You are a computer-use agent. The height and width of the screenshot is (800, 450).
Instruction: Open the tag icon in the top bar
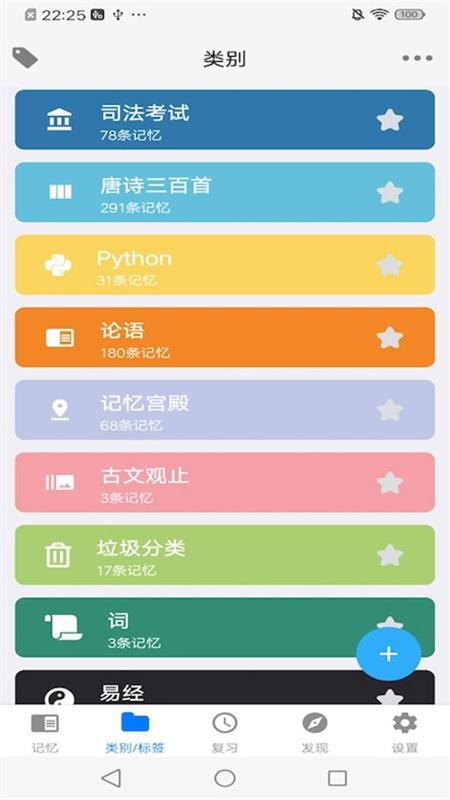coord(25,58)
